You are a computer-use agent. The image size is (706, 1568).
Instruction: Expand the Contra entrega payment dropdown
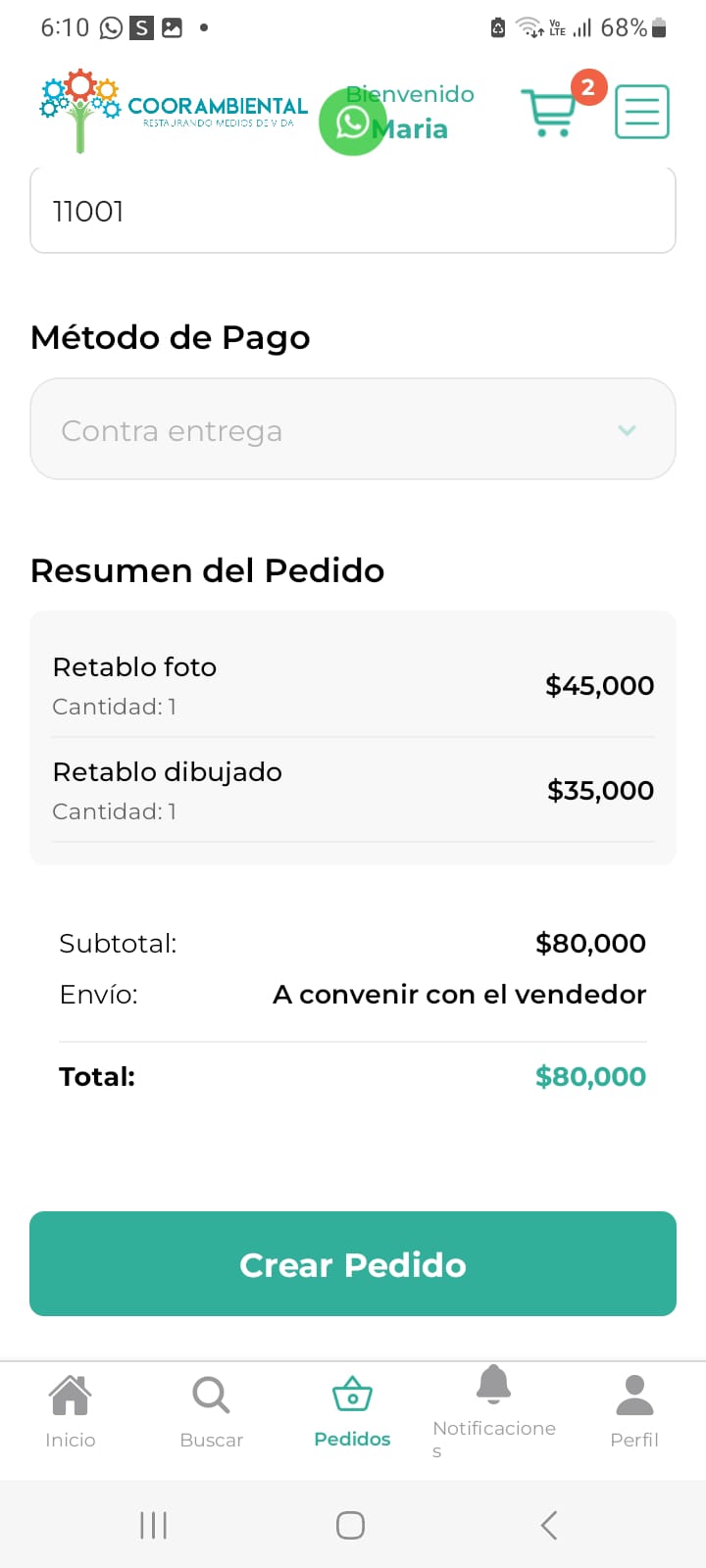pos(353,430)
